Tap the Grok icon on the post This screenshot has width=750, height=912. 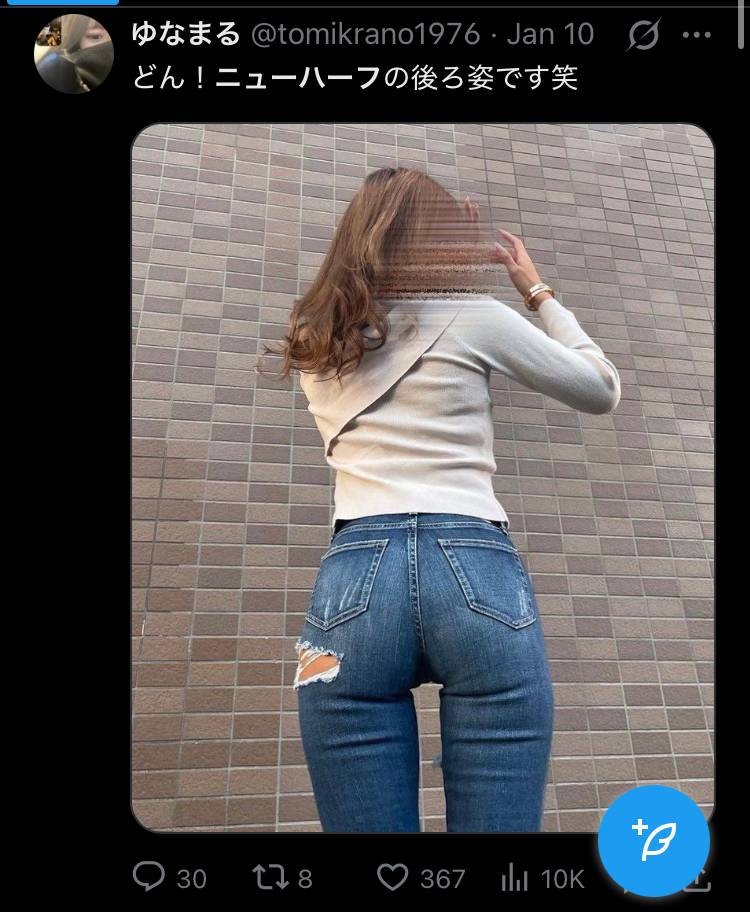click(643, 36)
